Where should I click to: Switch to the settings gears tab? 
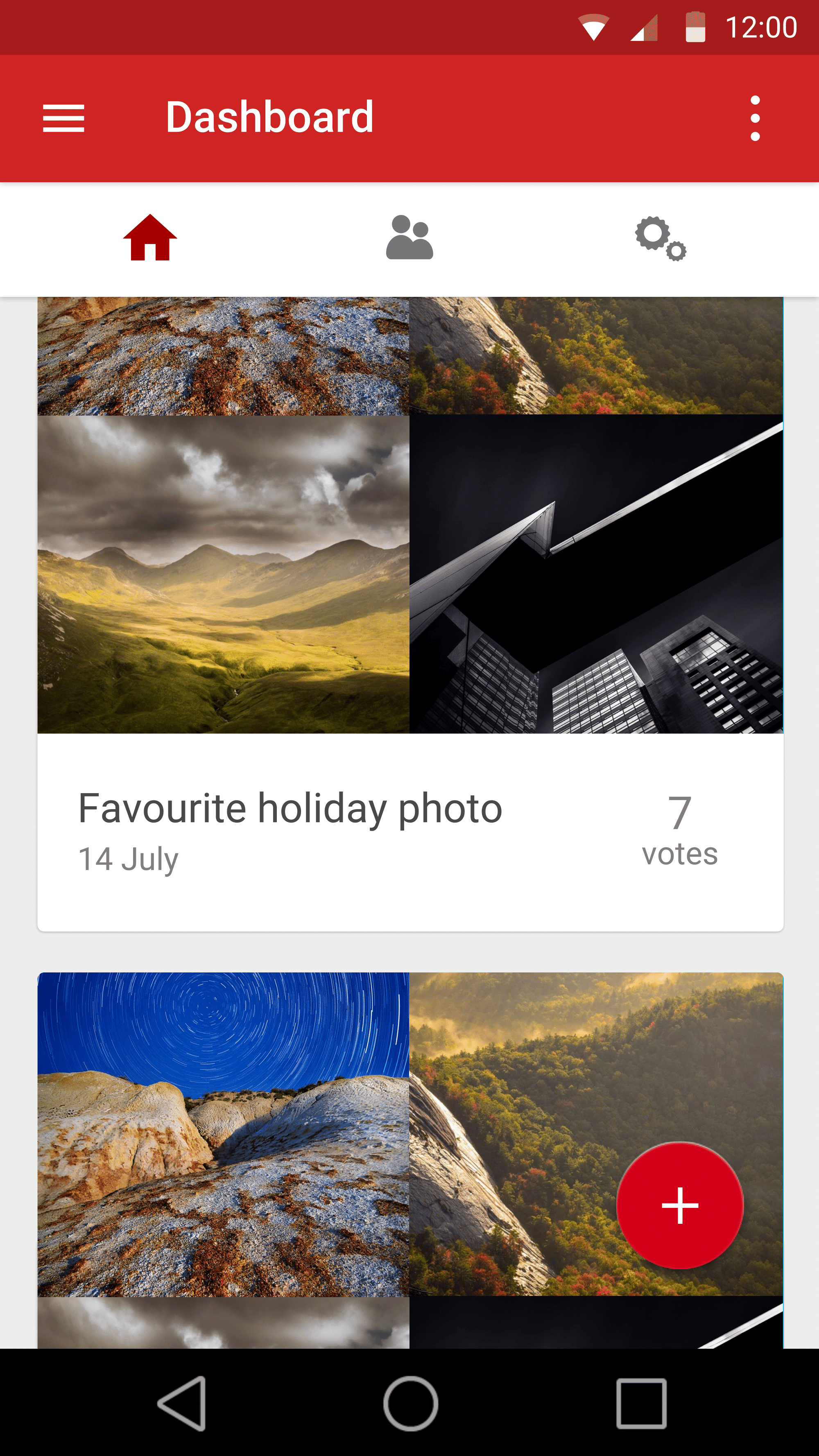[x=660, y=239]
